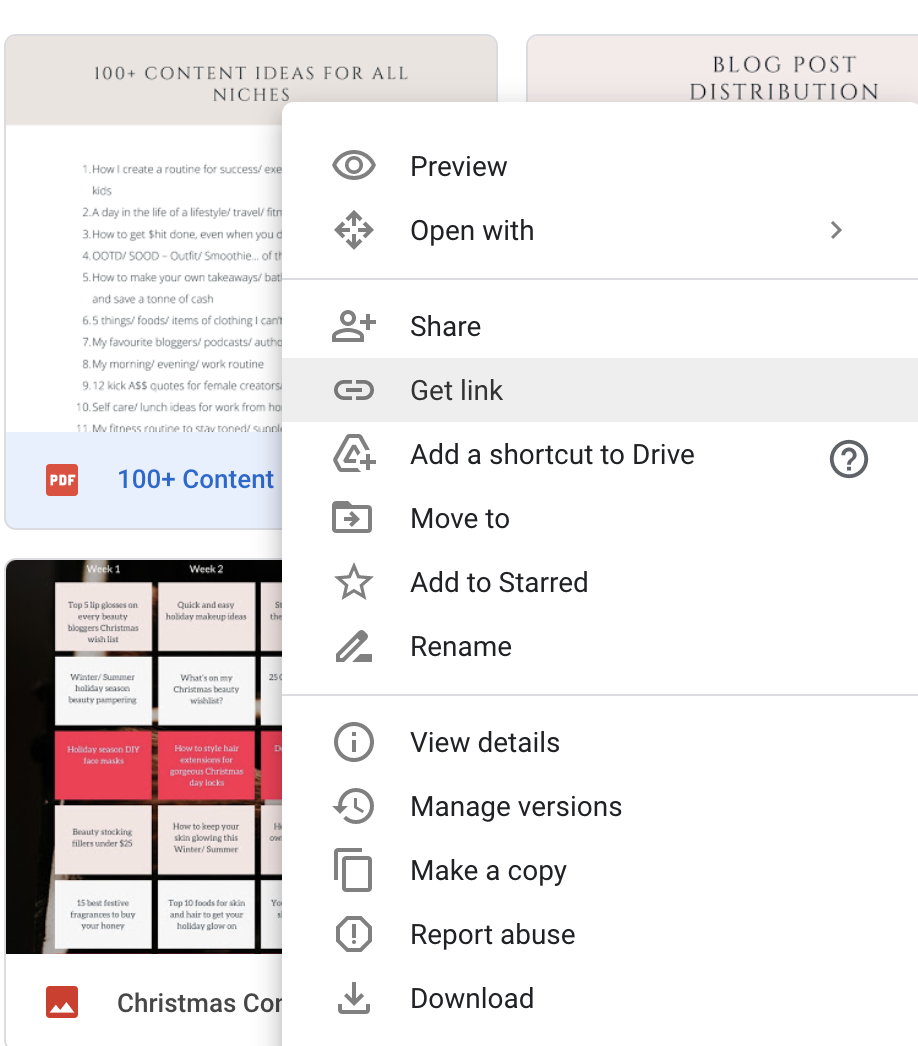Choose Move to option
918x1046 pixels.
click(460, 519)
